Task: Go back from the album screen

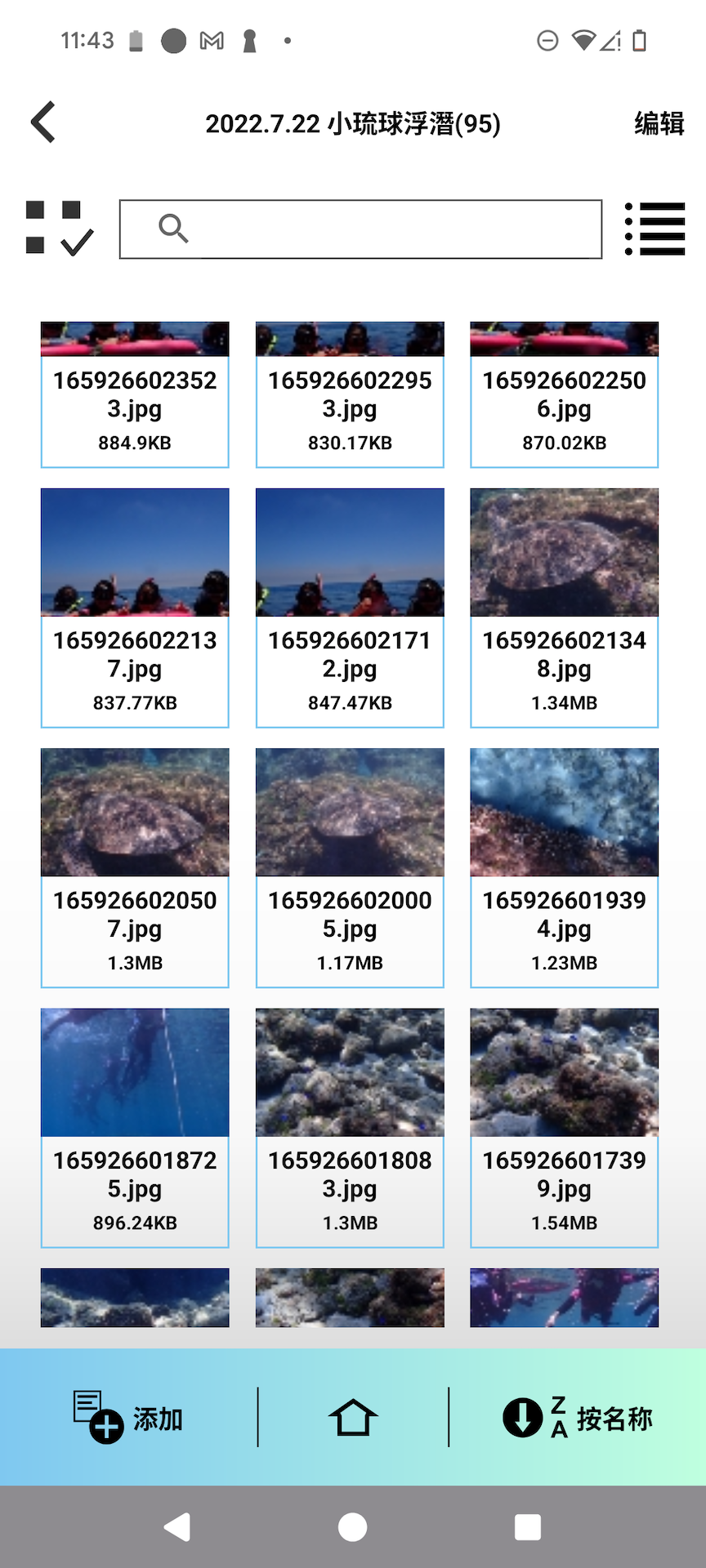Action: click(43, 122)
